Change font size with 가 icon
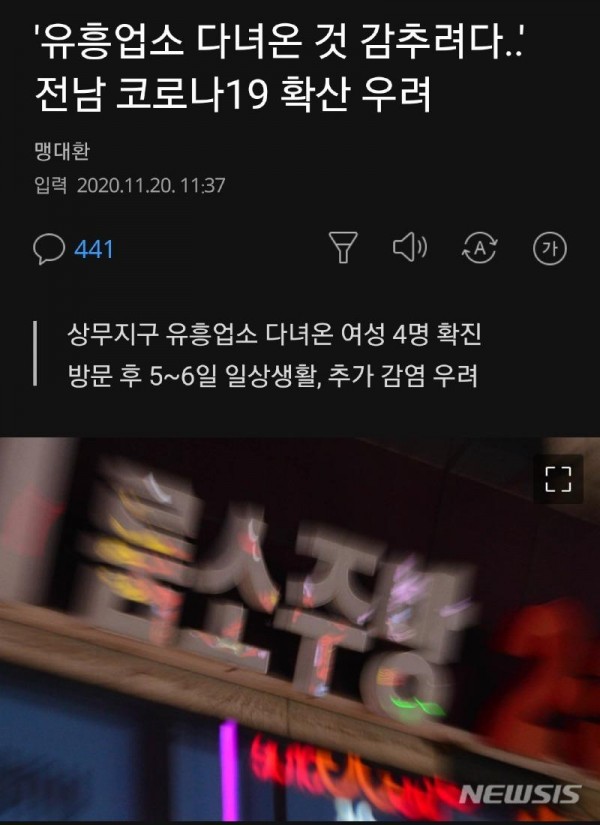The image size is (600, 825). (548, 248)
